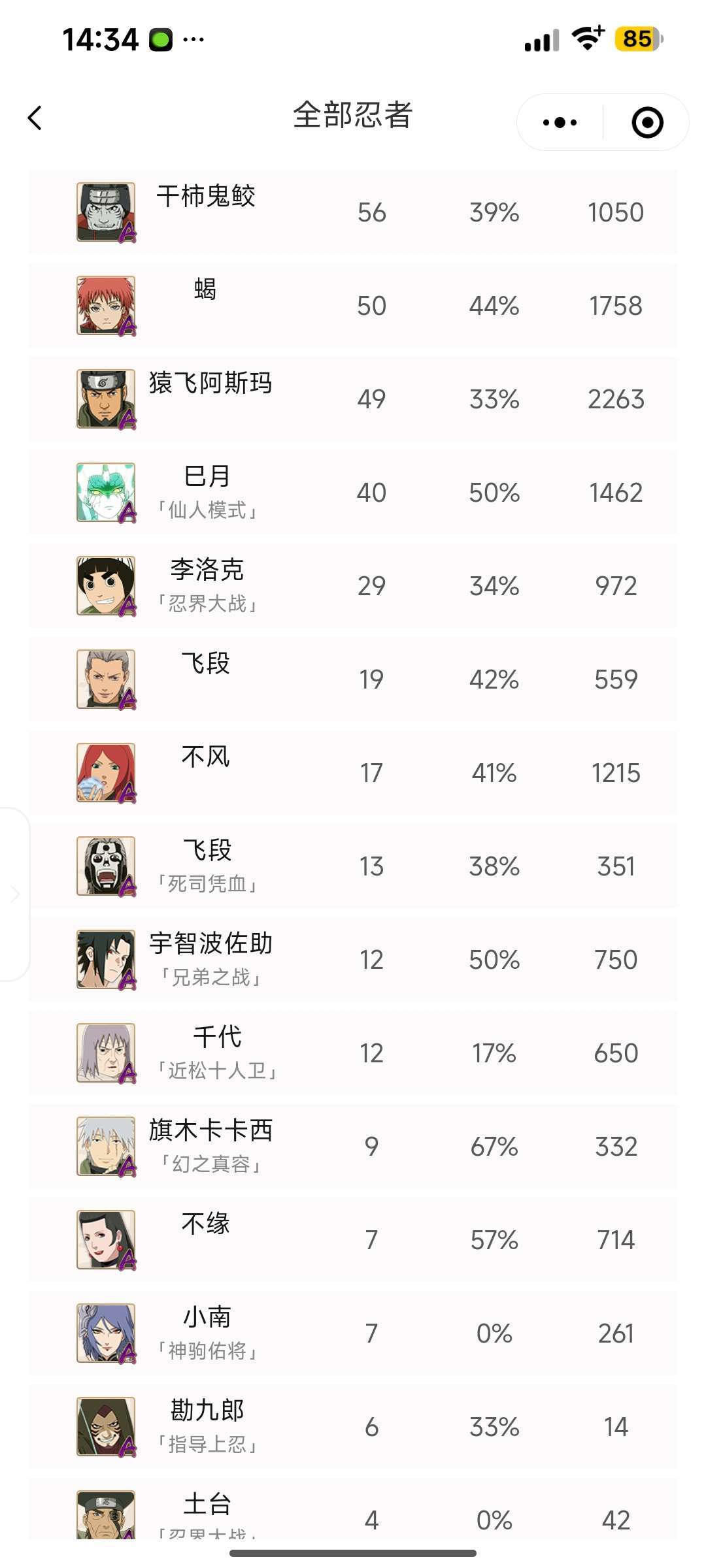Open 李洛克「忍界大战」 entry
The width and height of the screenshot is (706, 1568).
[353, 586]
